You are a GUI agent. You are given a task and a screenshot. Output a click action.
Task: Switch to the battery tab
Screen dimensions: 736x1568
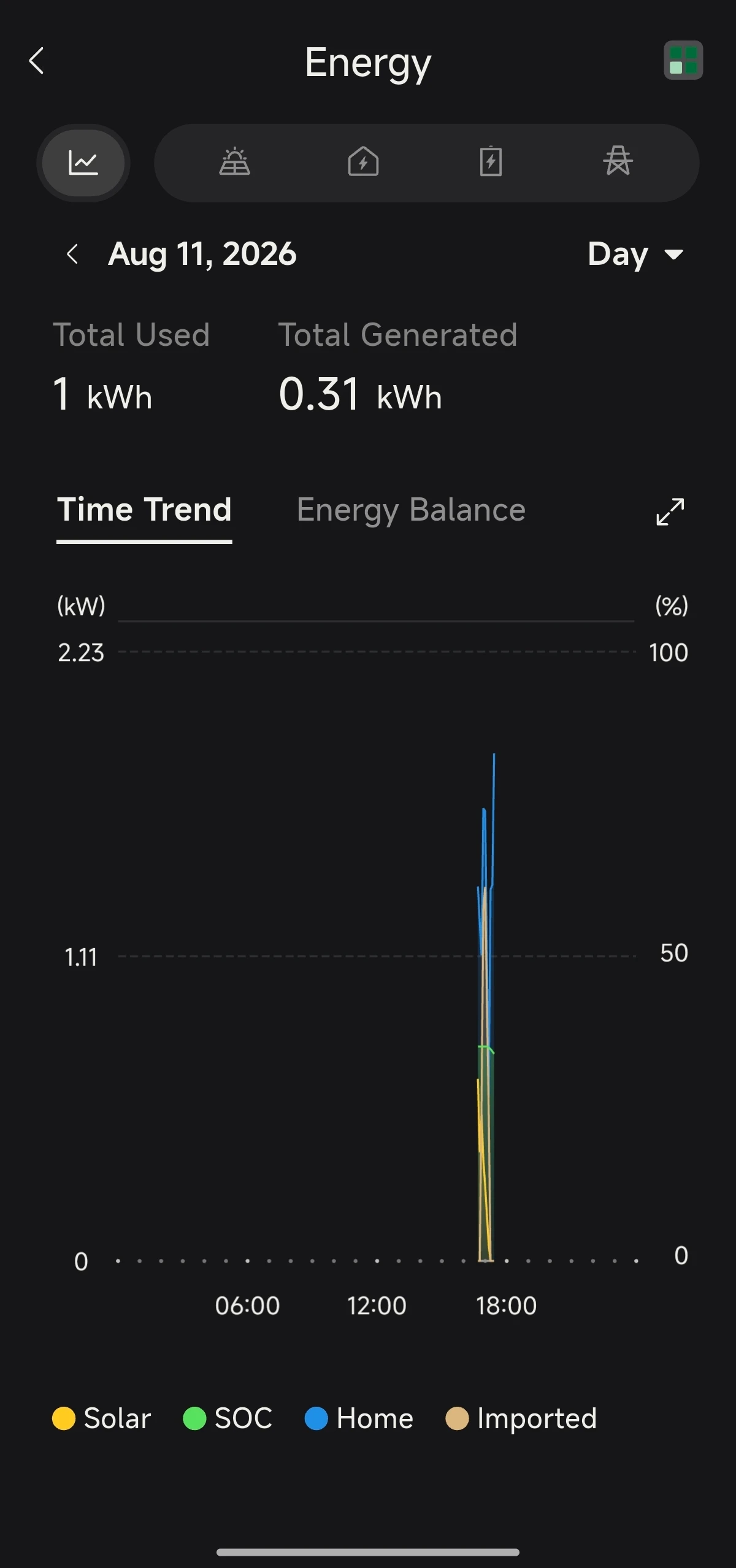pyautogui.click(x=491, y=163)
